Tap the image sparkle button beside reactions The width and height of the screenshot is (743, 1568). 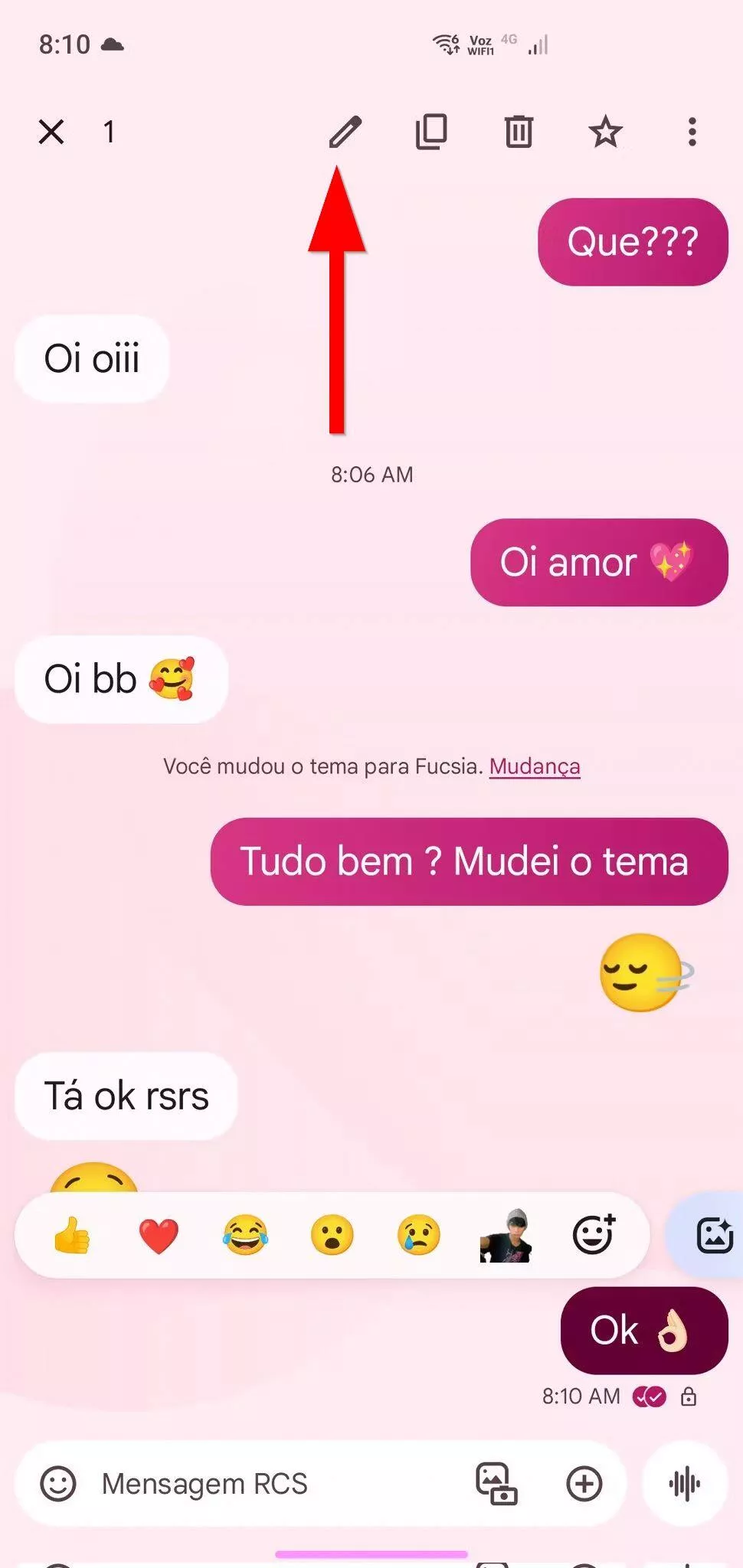pos(714,1235)
